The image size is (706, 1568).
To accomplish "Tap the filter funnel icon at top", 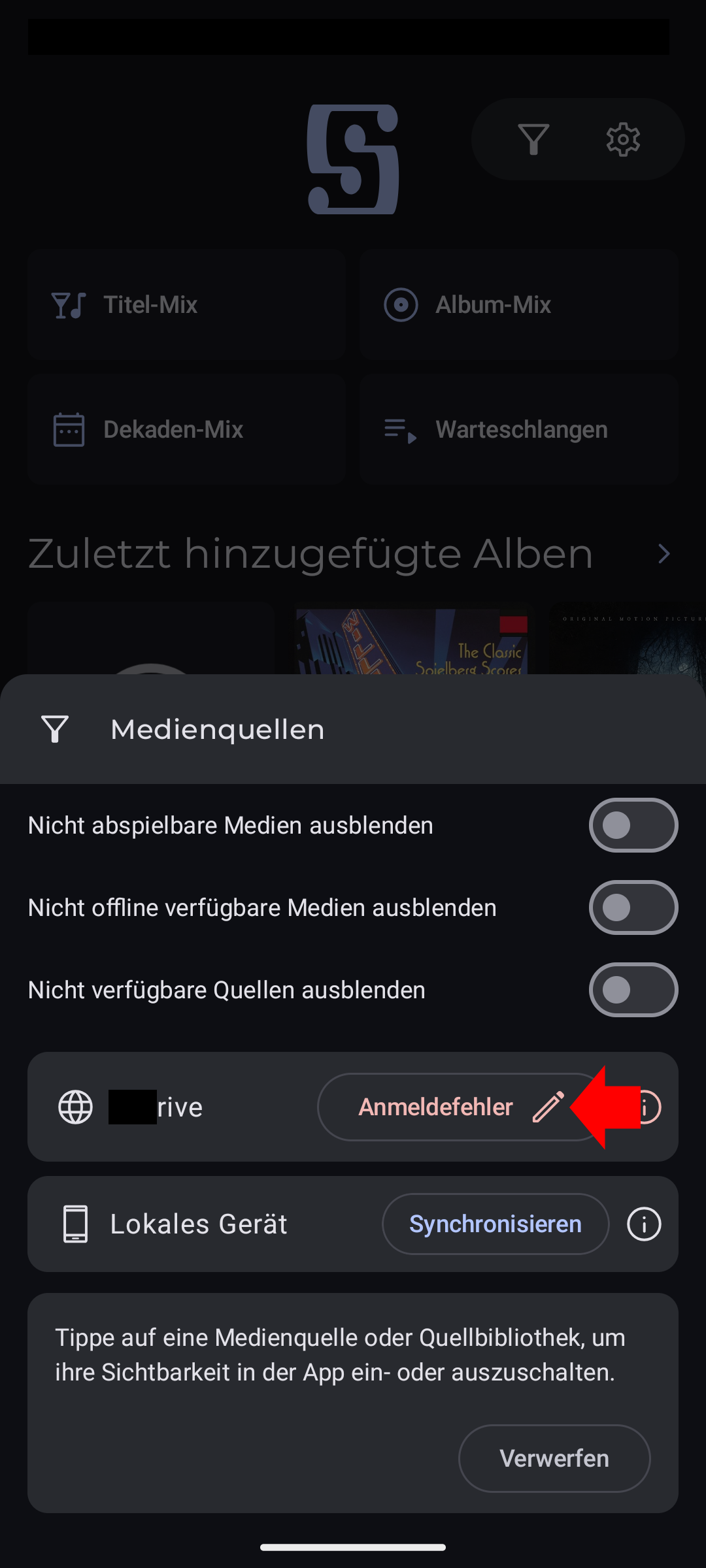I will [533, 139].
